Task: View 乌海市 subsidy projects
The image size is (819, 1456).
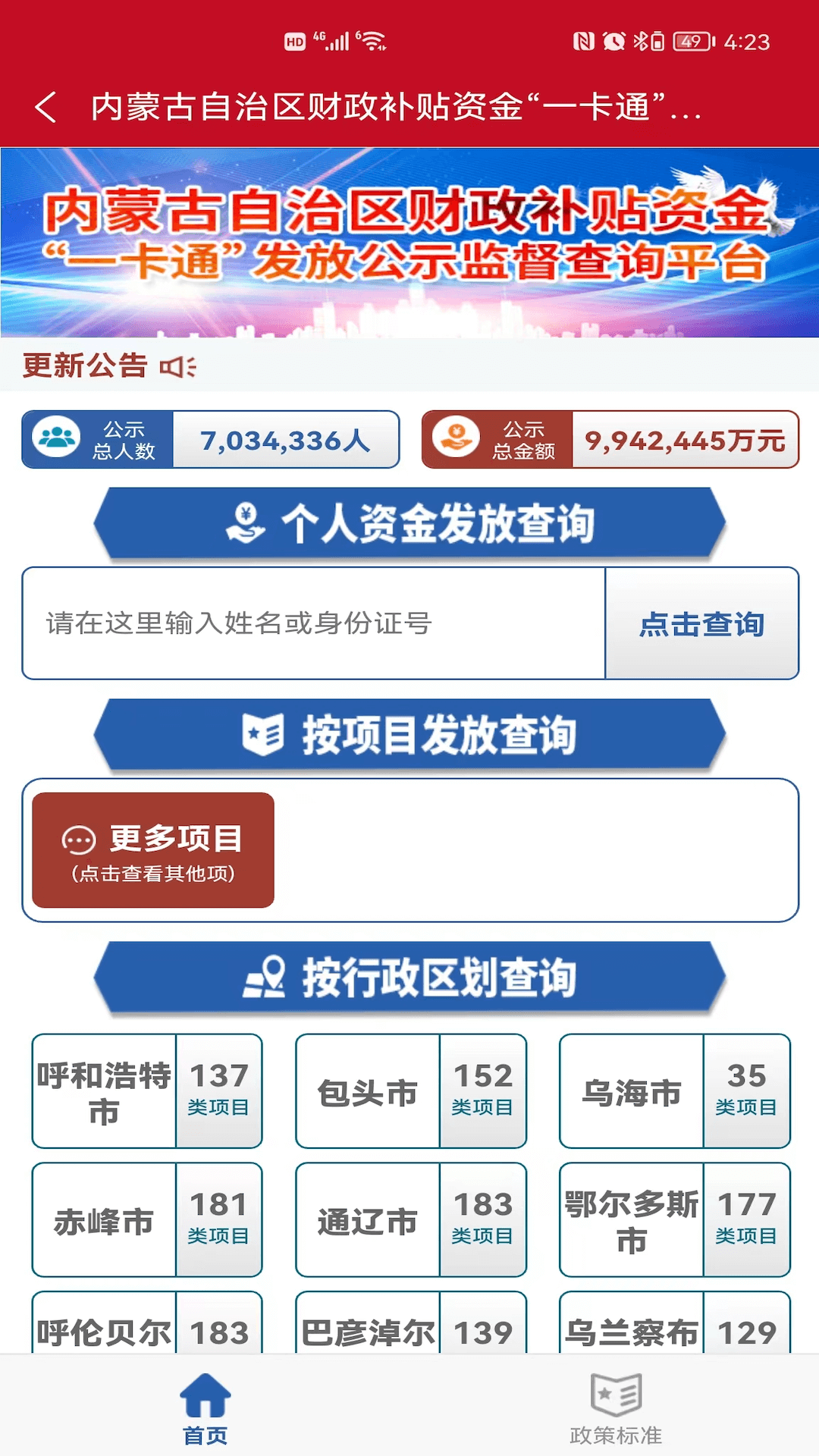Action: [x=674, y=1091]
